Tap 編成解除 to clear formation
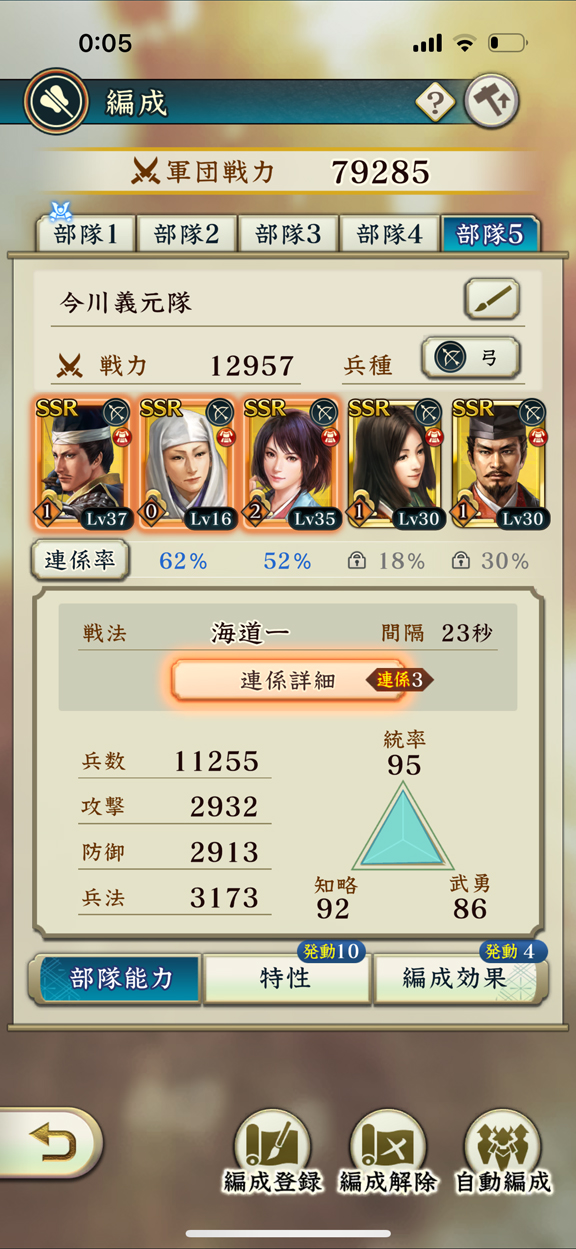This screenshot has width=576, height=1249. (388, 1152)
